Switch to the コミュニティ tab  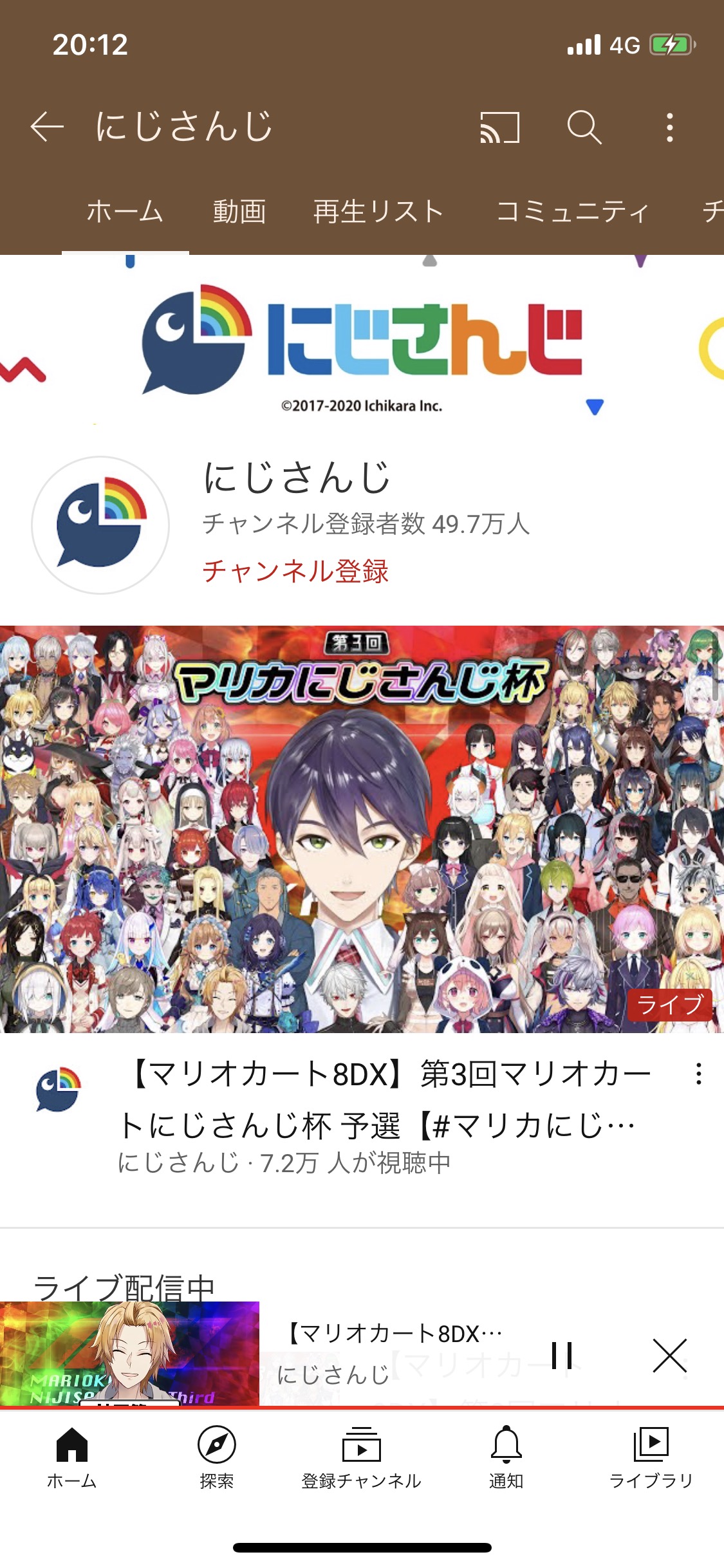click(x=572, y=212)
